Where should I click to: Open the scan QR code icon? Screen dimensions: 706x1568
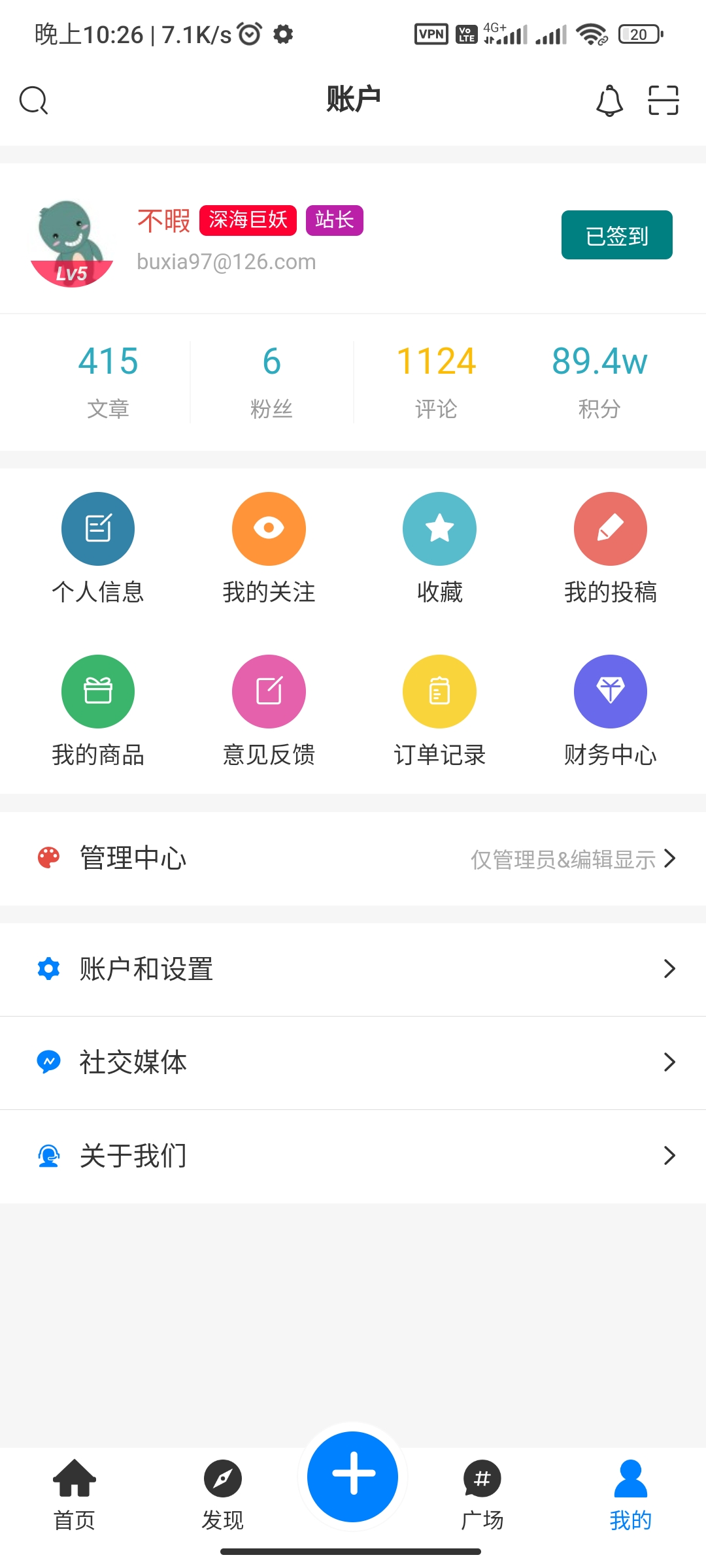coord(662,100)
